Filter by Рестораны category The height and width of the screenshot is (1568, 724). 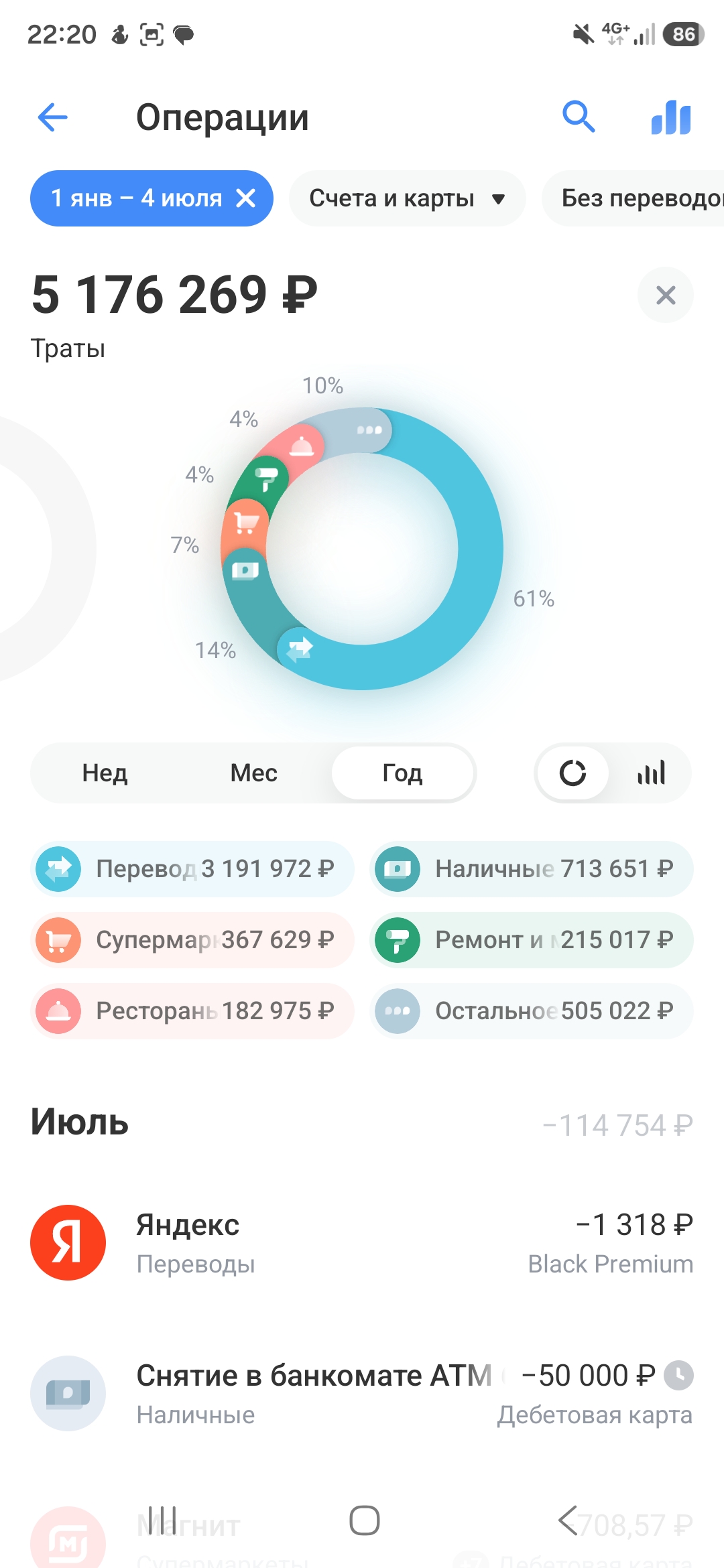coord(192,1011)
